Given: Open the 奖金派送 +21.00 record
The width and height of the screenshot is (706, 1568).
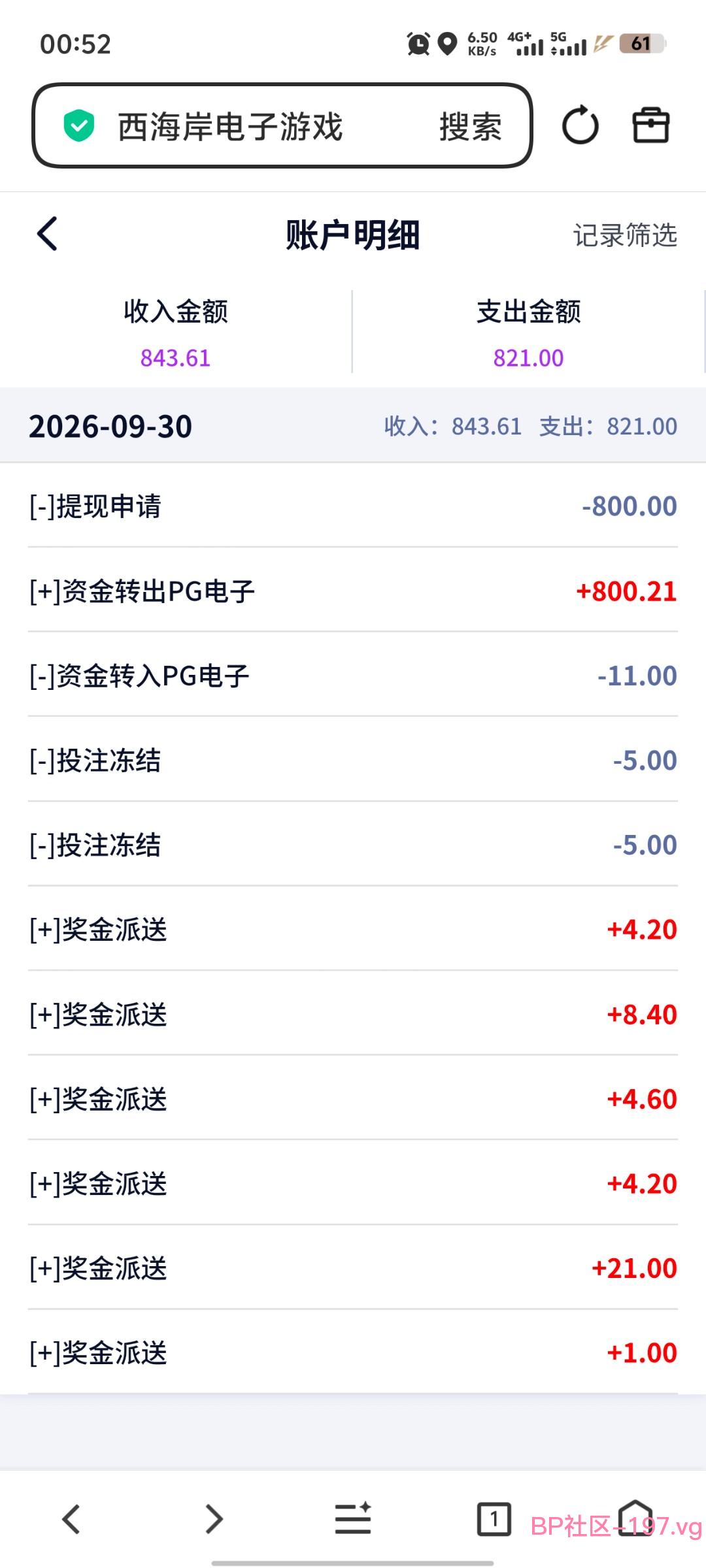Looking at the screenshot, I should 353,1268.
